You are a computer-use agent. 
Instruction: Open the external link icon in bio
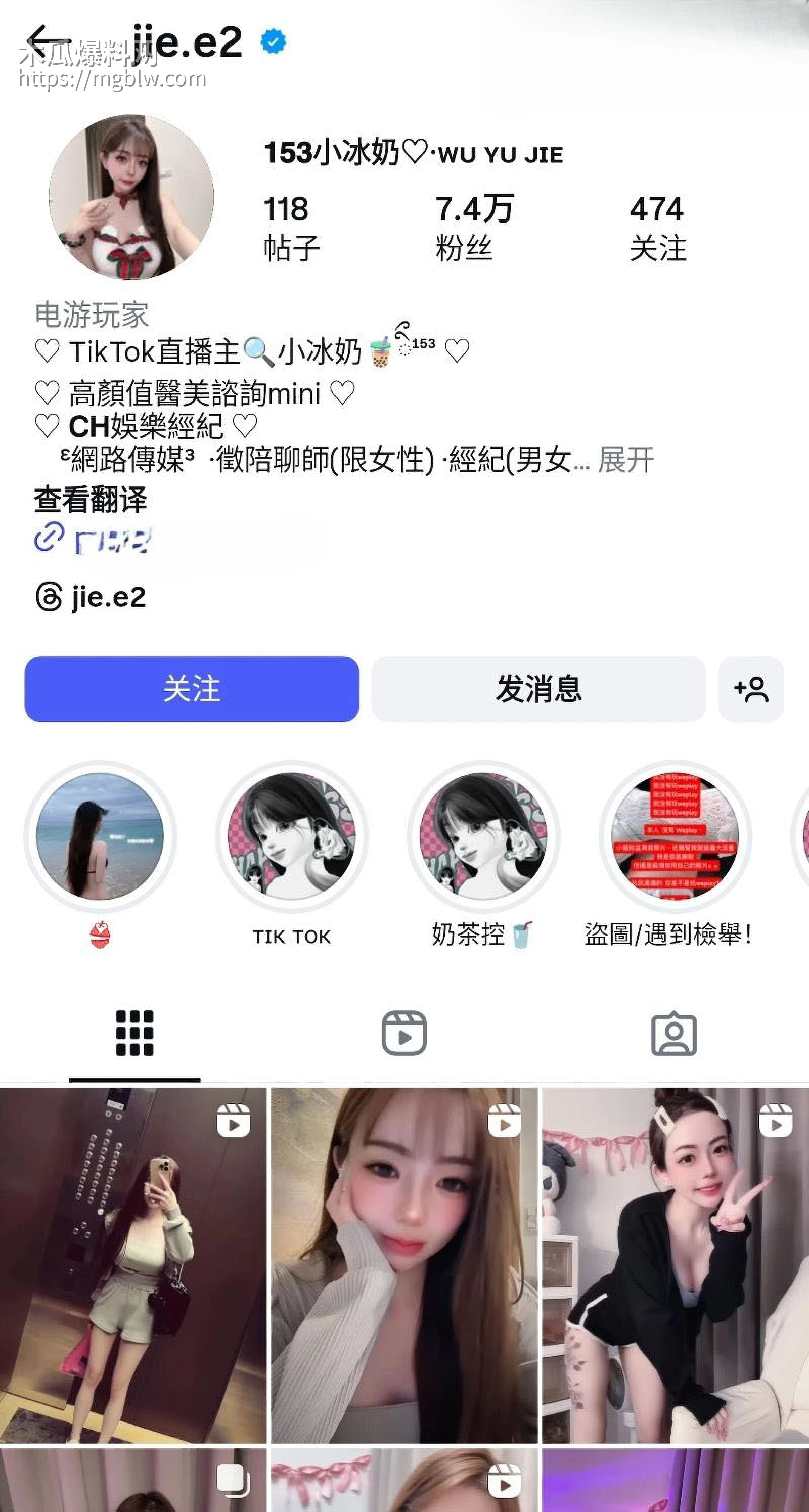[x=50, y=540]
